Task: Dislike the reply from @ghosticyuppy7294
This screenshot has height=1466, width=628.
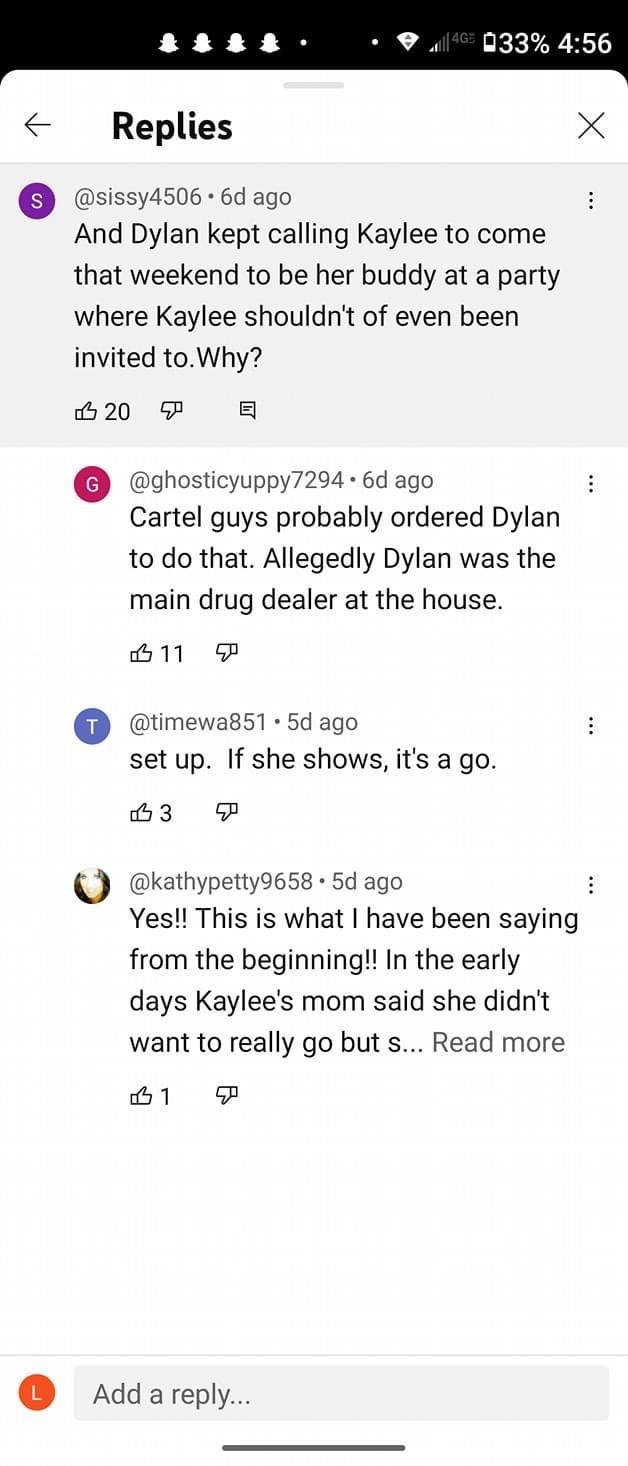Action: 227,654
